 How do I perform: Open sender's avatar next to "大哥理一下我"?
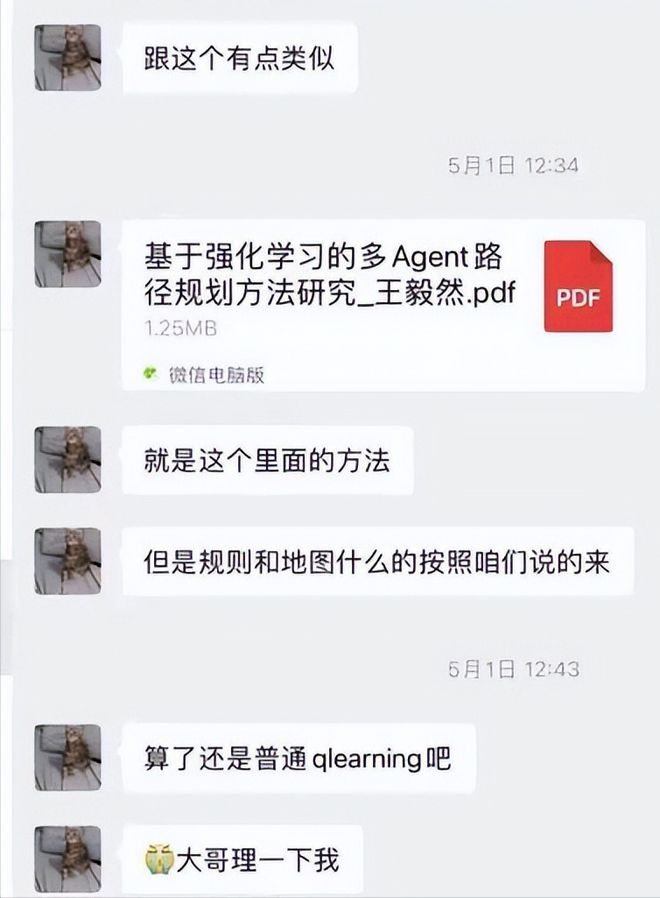click(x=68, y=859)
